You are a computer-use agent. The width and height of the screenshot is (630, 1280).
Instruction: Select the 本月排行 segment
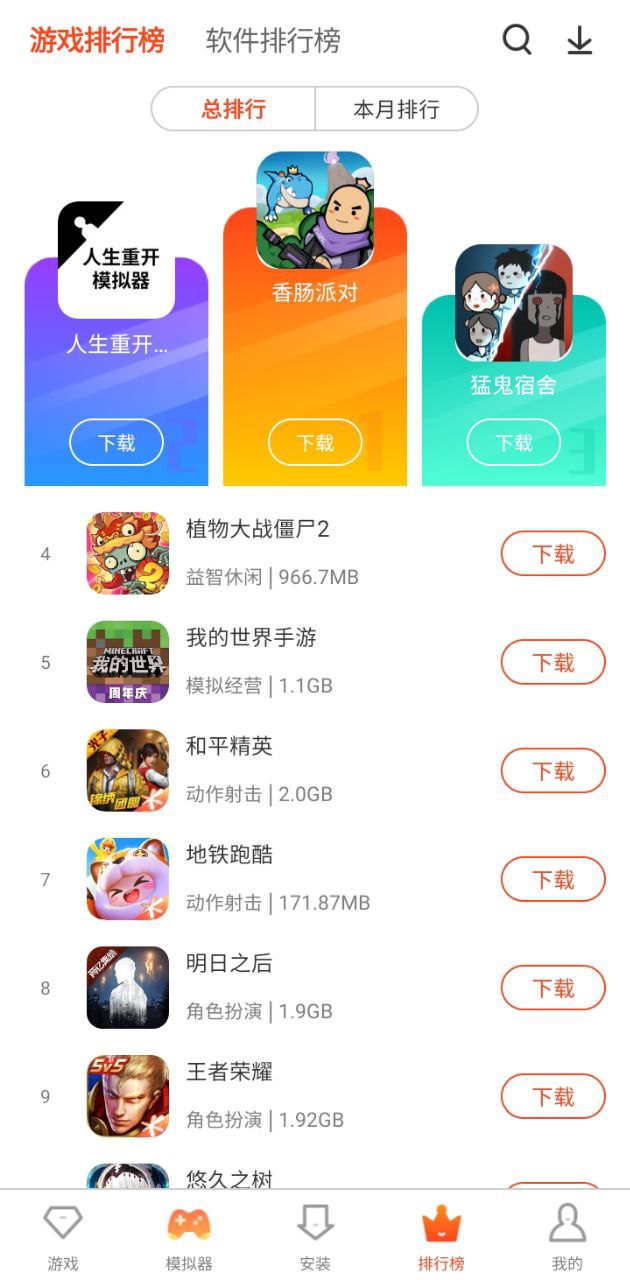point(396,109)
